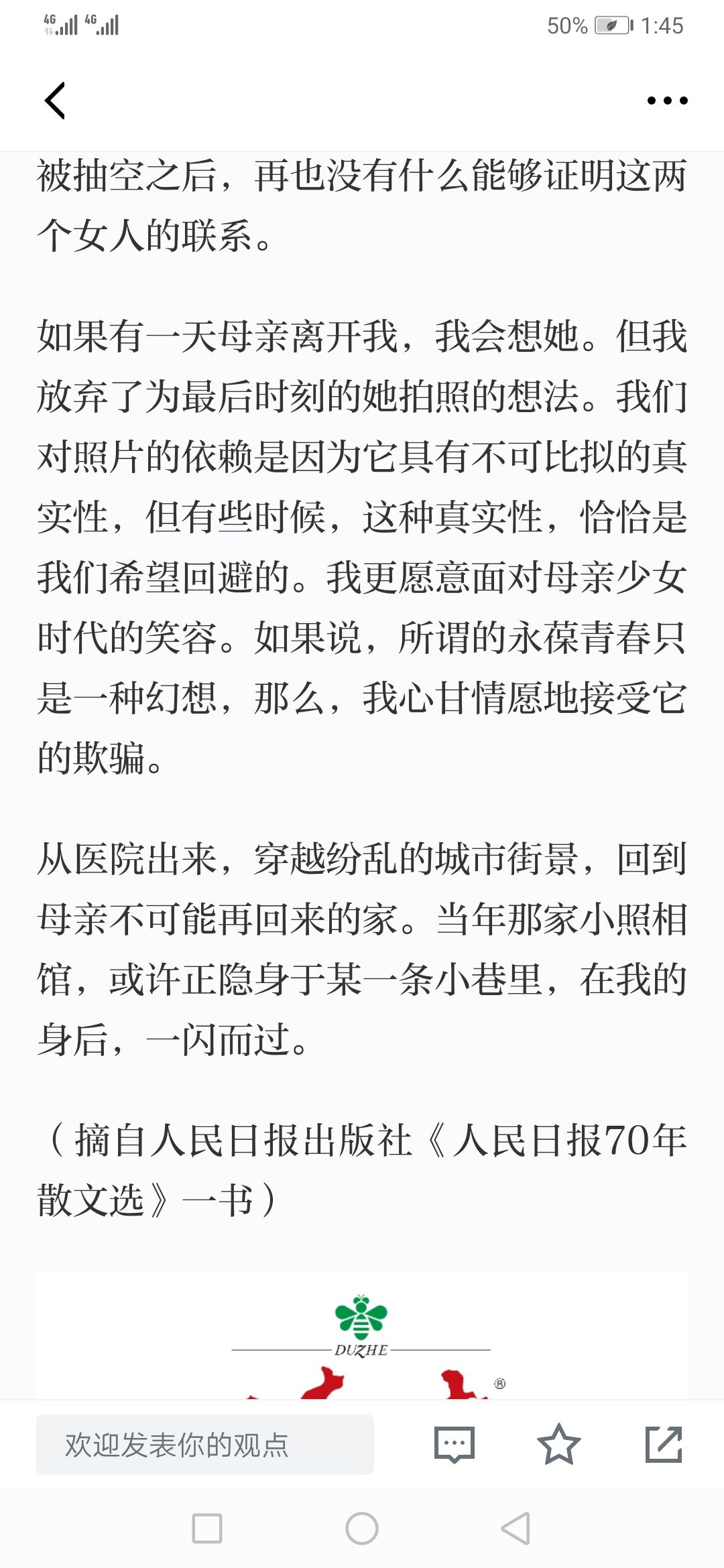Tap the comment field '欢迎发表你的观点'
Screen dimensions: 724x1568
tap(205, 1445)
